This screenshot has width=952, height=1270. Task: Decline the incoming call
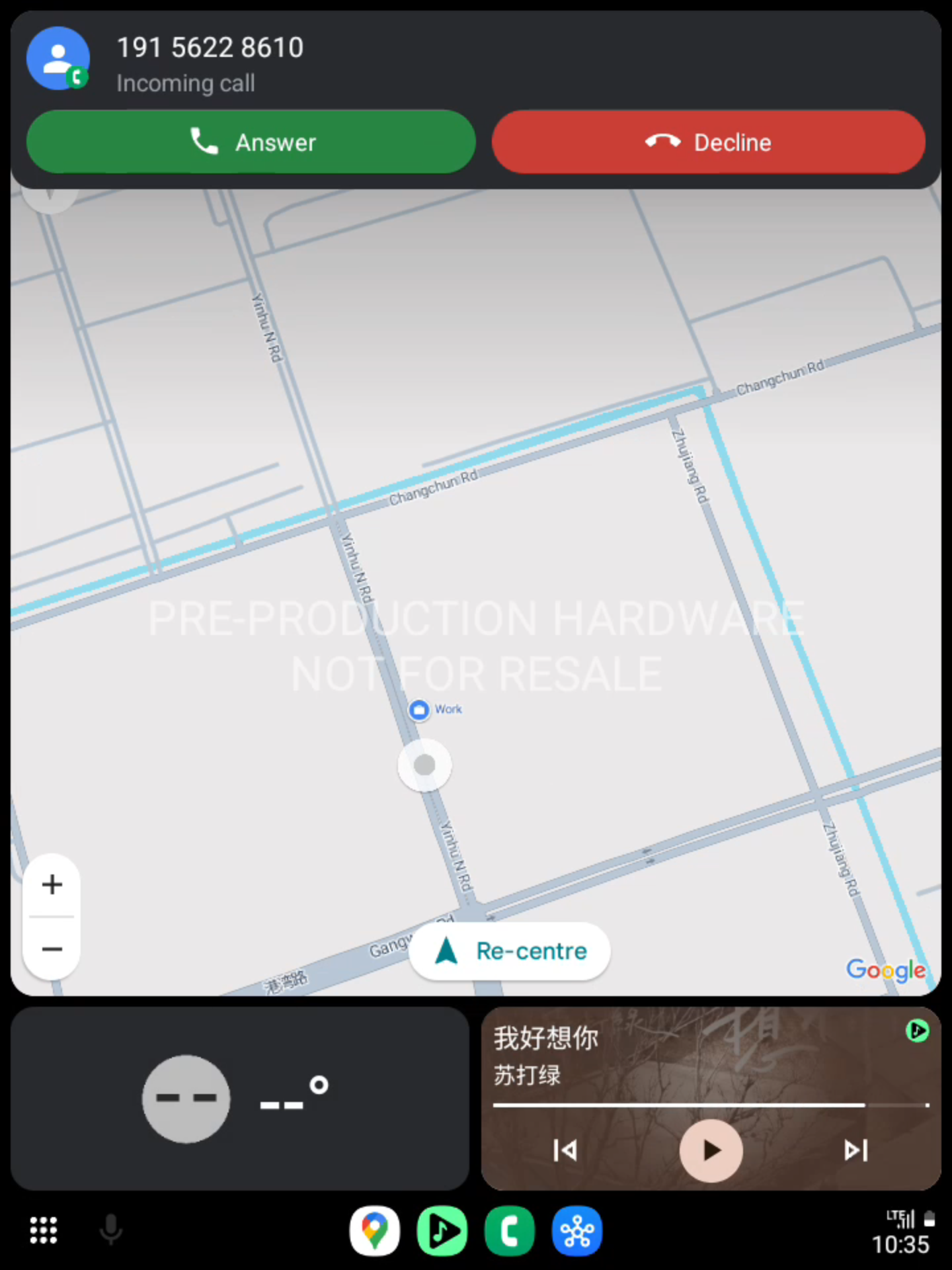click(708, 142)
